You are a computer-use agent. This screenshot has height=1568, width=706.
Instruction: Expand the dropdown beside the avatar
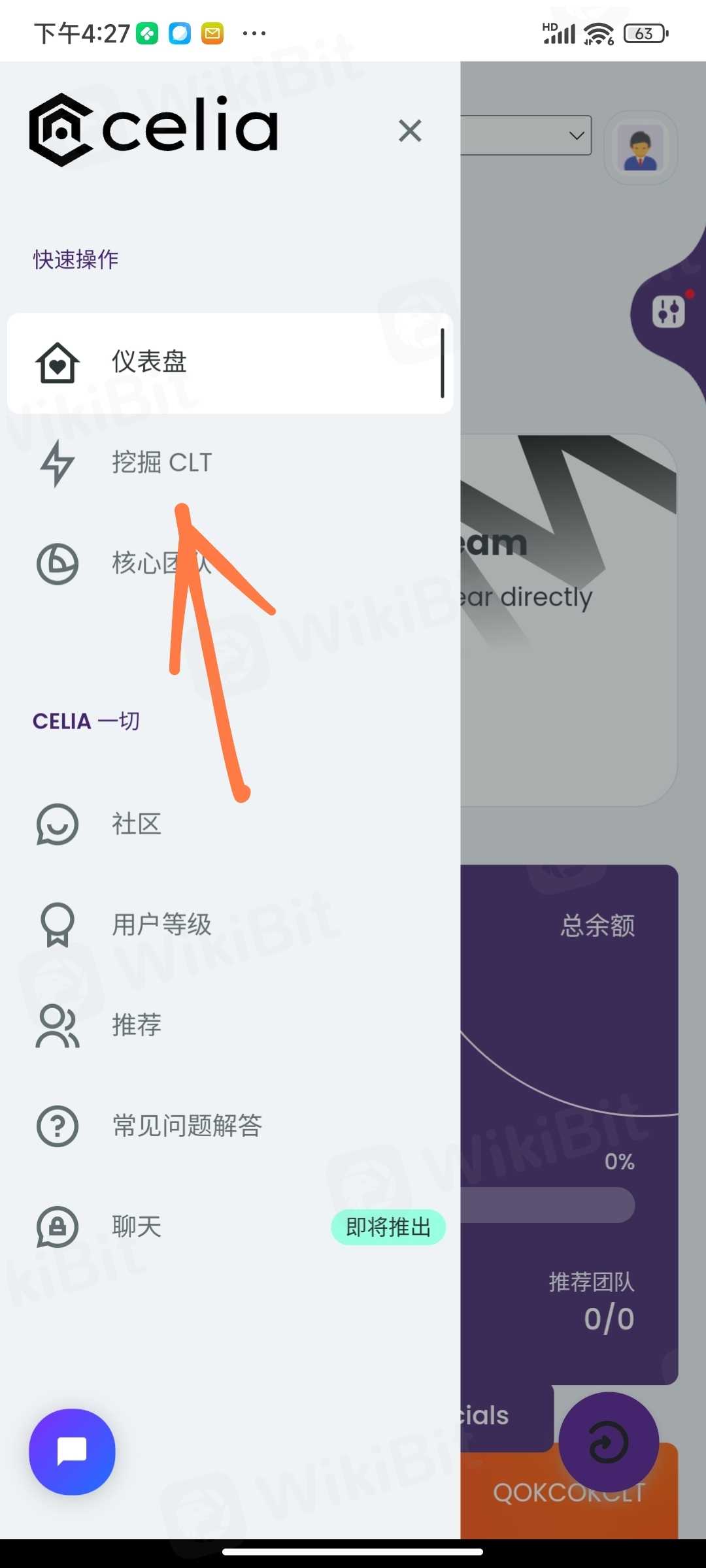point(526,135)
